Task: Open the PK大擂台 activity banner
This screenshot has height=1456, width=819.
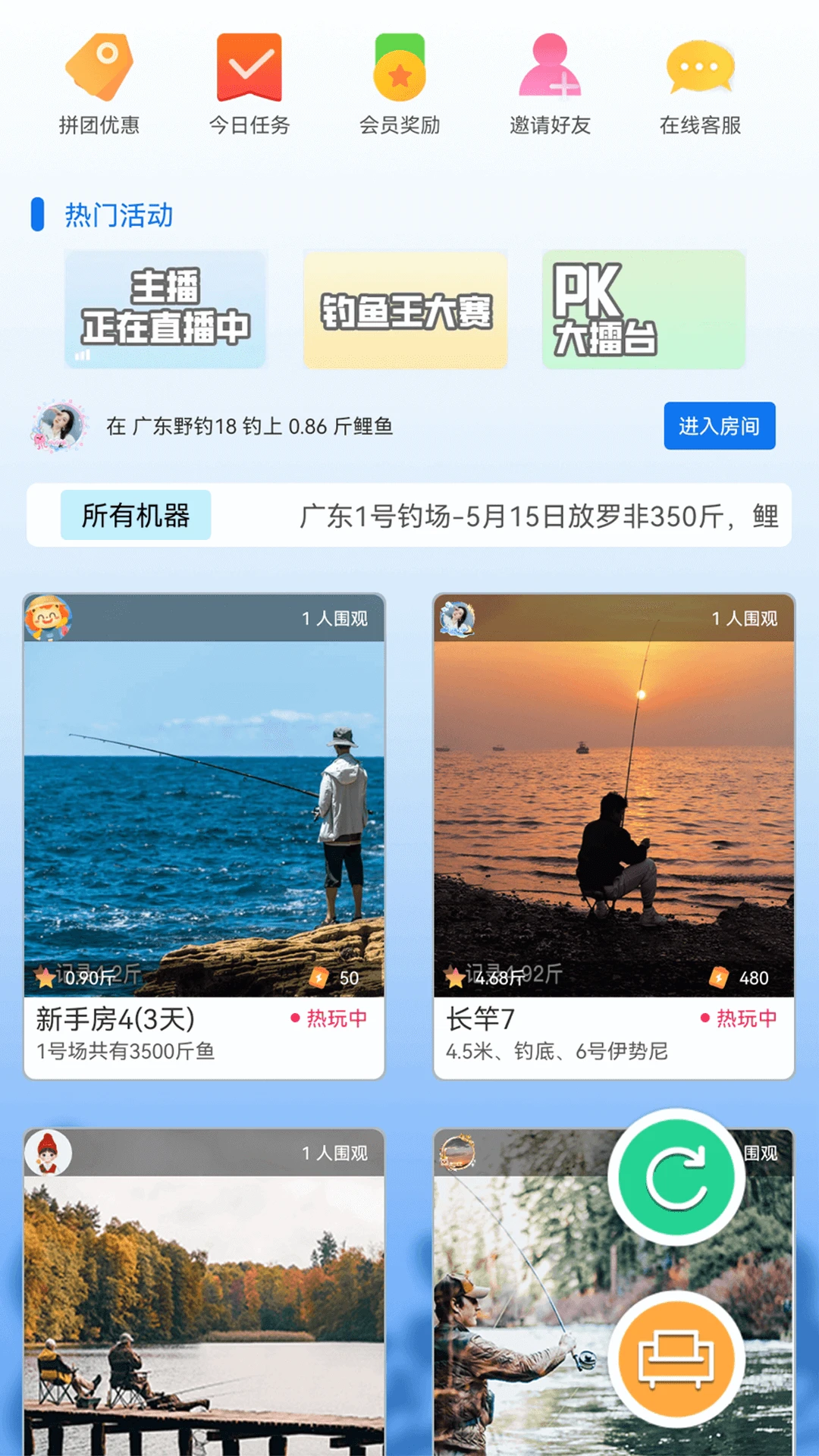Action: pos(644,309)
